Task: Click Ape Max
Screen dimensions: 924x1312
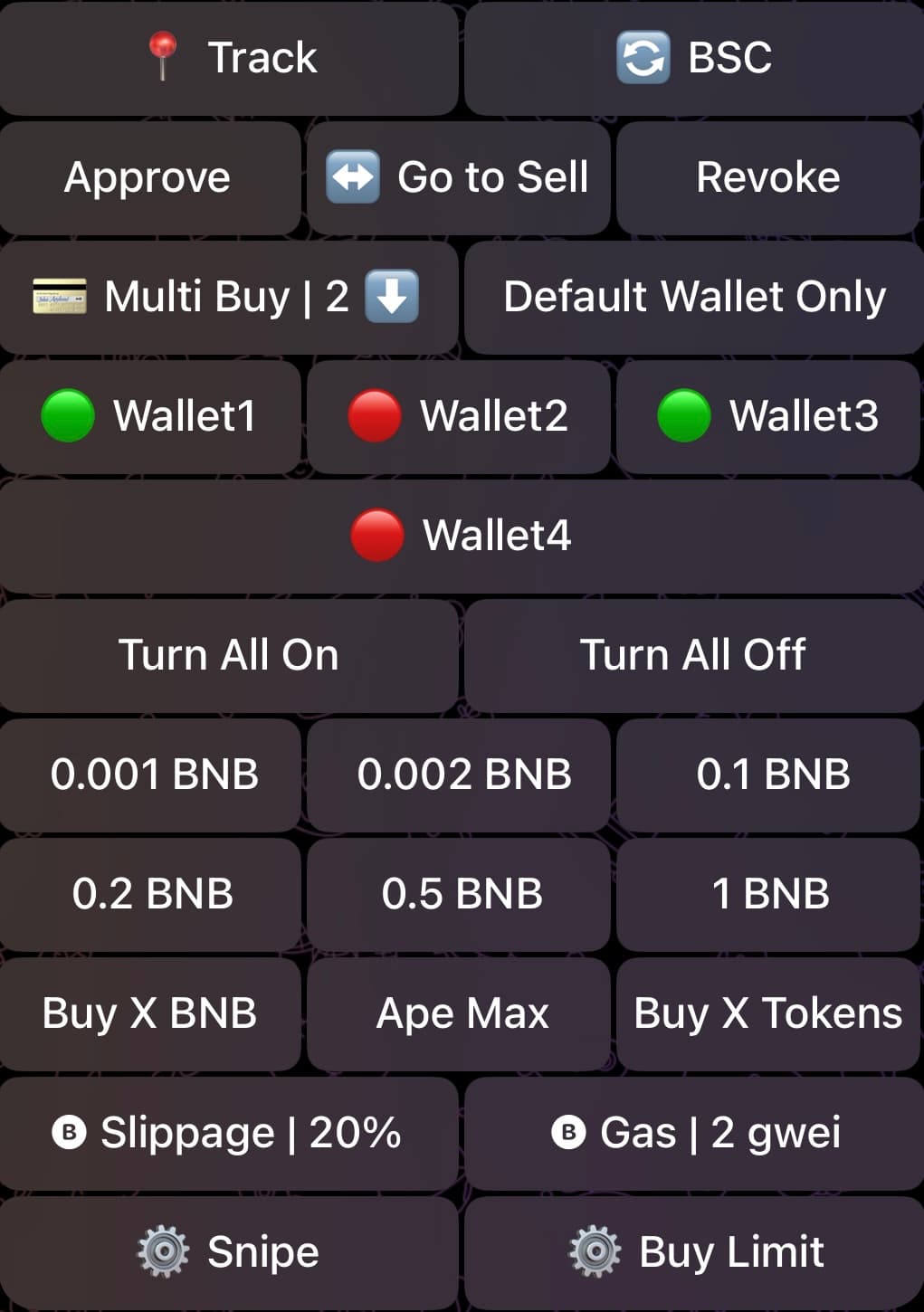Action: [462, 1013]
